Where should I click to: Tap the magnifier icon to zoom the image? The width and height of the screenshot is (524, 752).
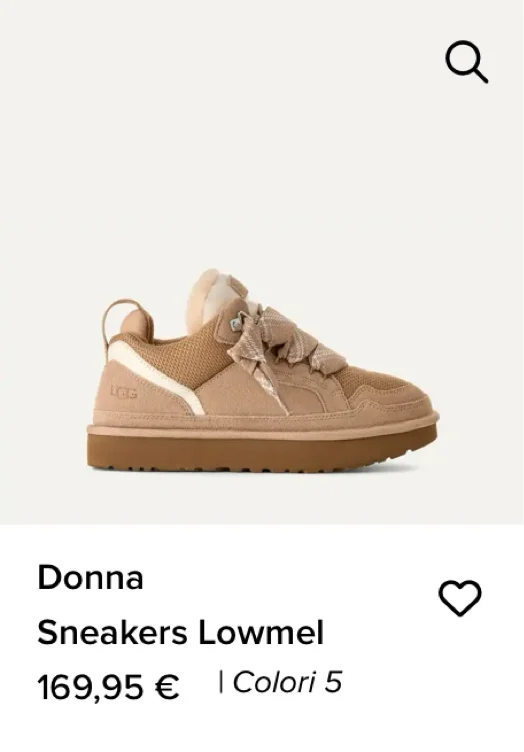(466, 62)
